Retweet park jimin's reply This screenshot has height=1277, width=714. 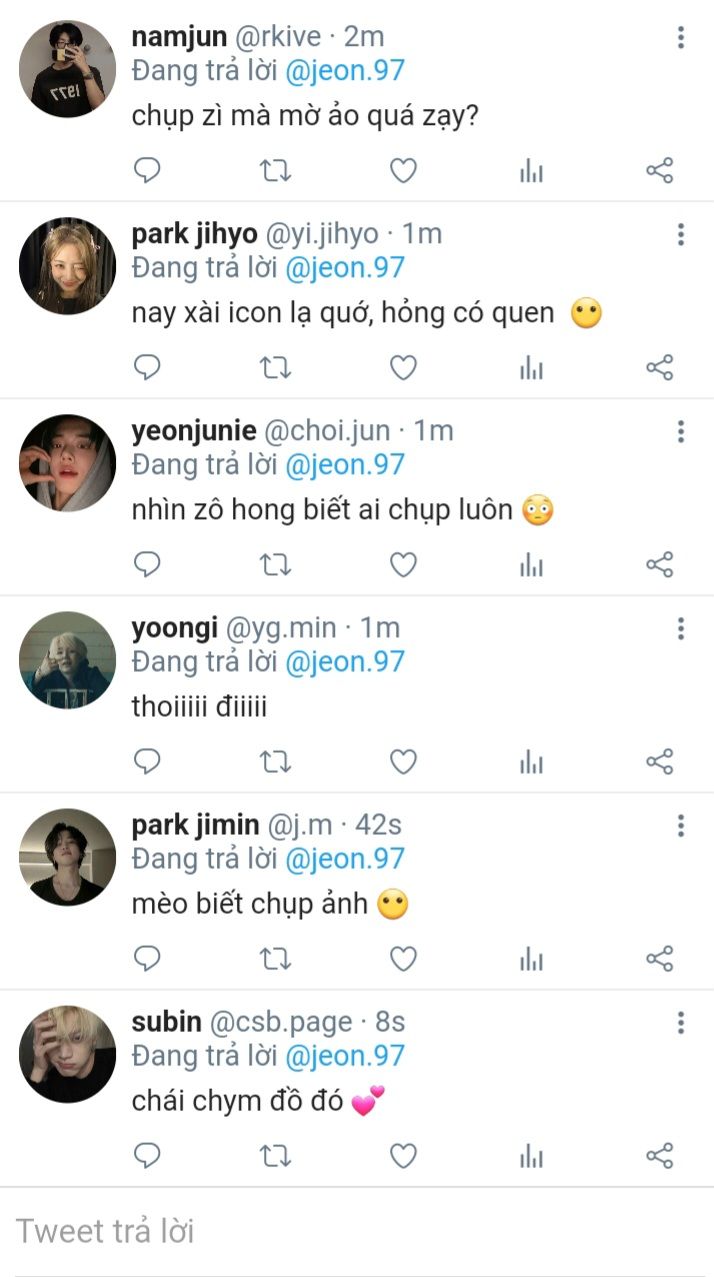(275, 959)
